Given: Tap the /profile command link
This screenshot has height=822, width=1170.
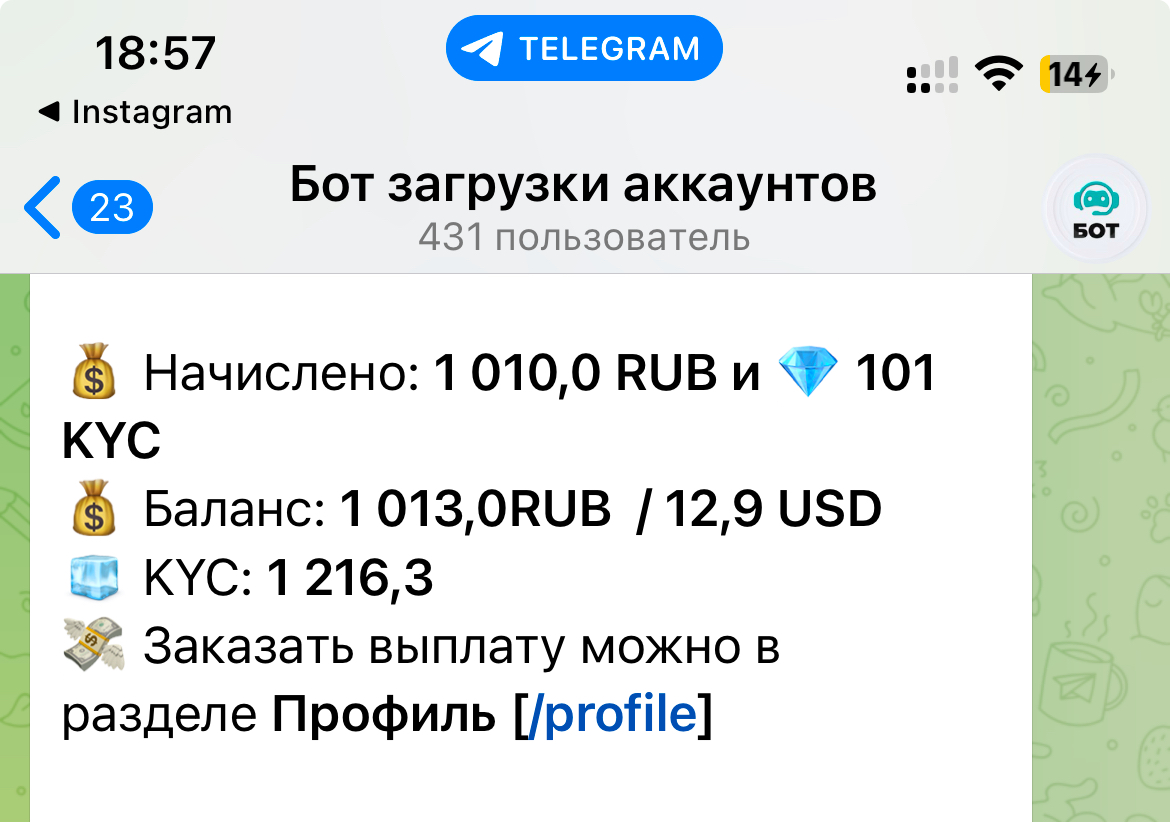Looking at the screenshot, I should coord(611,714).
